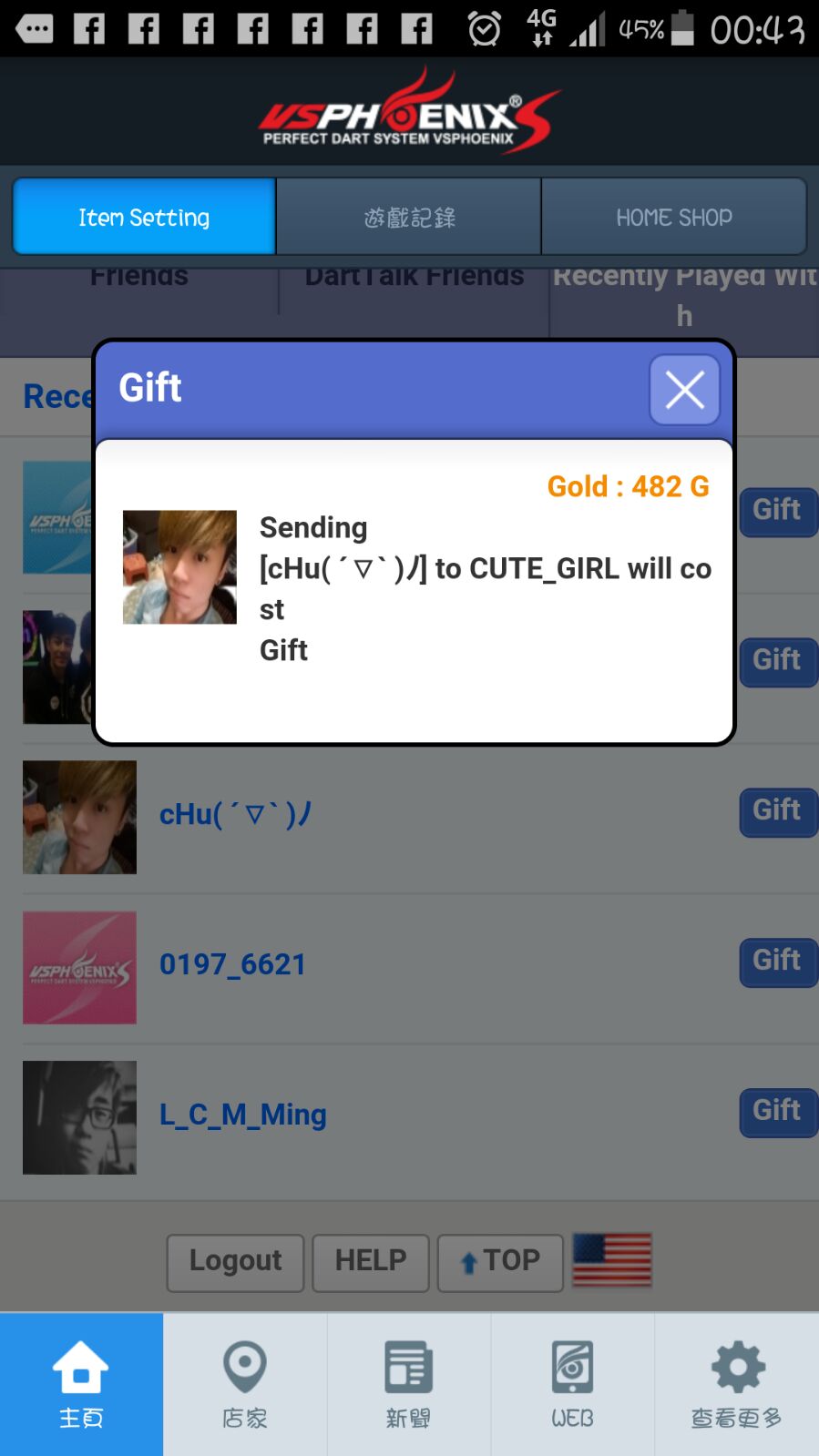Image resolution: width=819 pixels, height=1456 pixels.
Task: Open the 新聞 news tab
Action: pos(408,1384)
